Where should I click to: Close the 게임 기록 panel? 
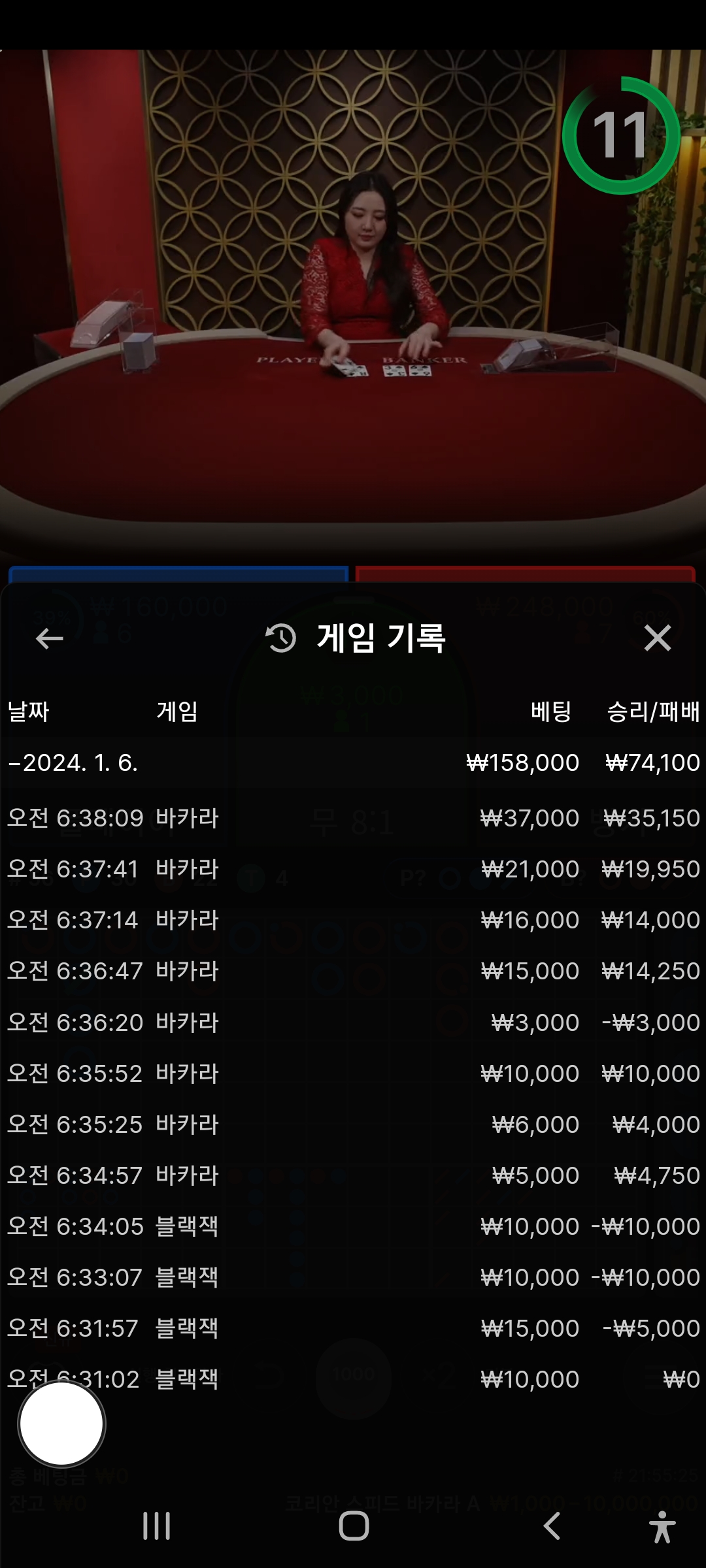[x=657, y=638]
